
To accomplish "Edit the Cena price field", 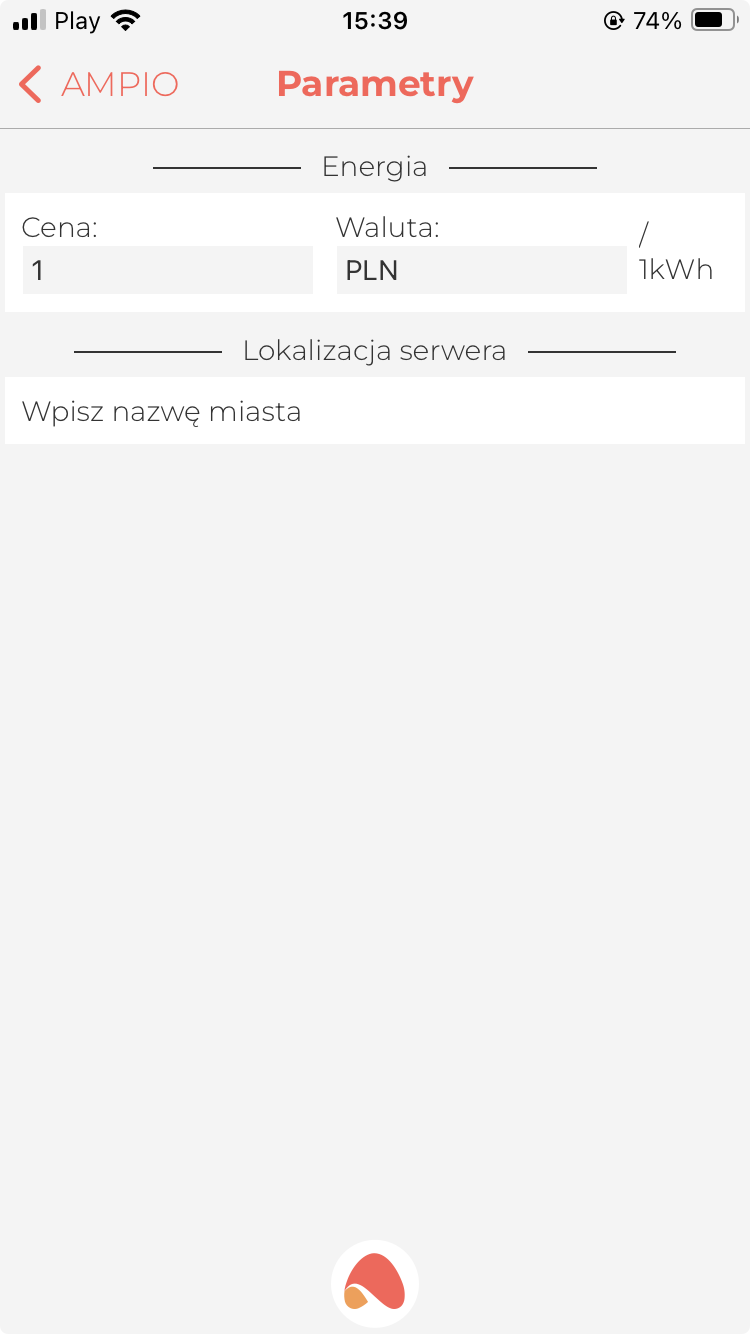I will (x=167, y=270).
